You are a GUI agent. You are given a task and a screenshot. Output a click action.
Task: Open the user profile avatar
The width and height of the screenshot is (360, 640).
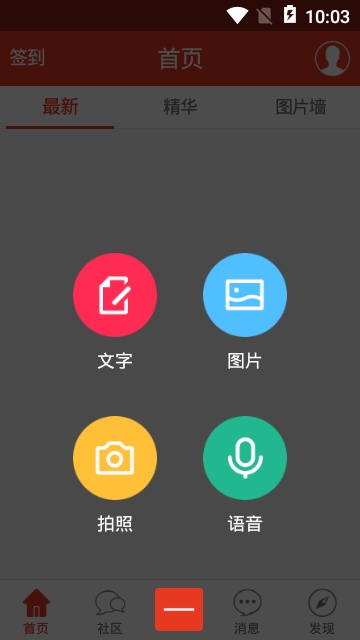332,58
